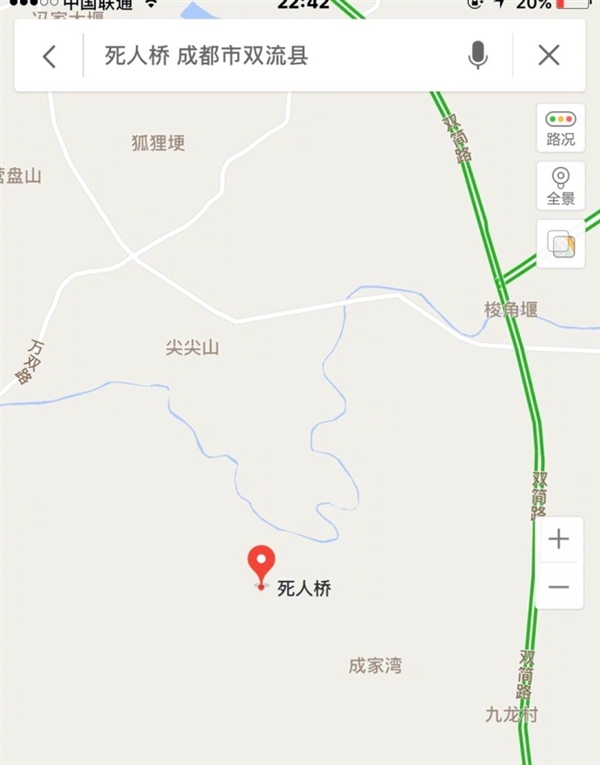Open 全景 street view mode
This screenshot has width=600, height=765.
[560, 186]
